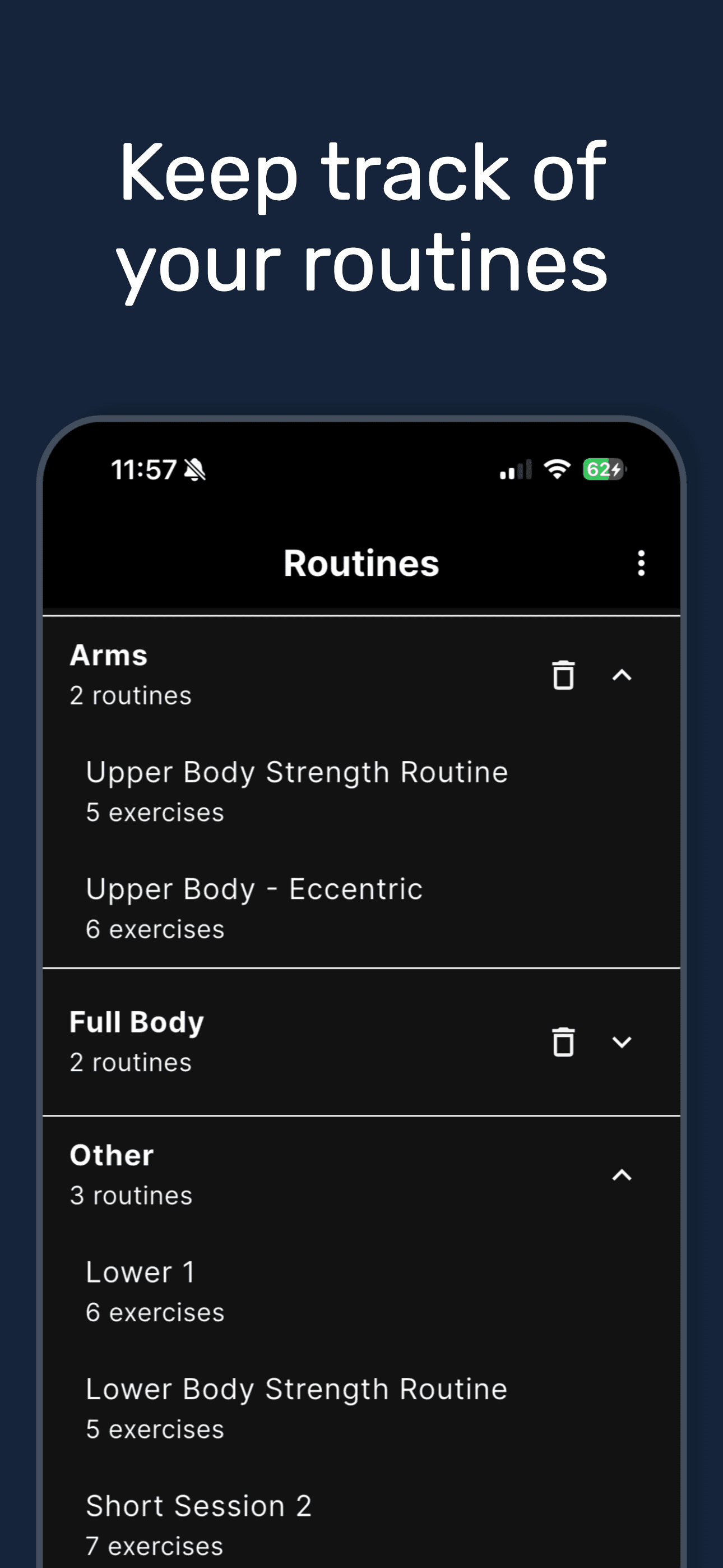Delete the Full Body routine group
This screenshot has width=723, height=1568.
(562, 1042)
